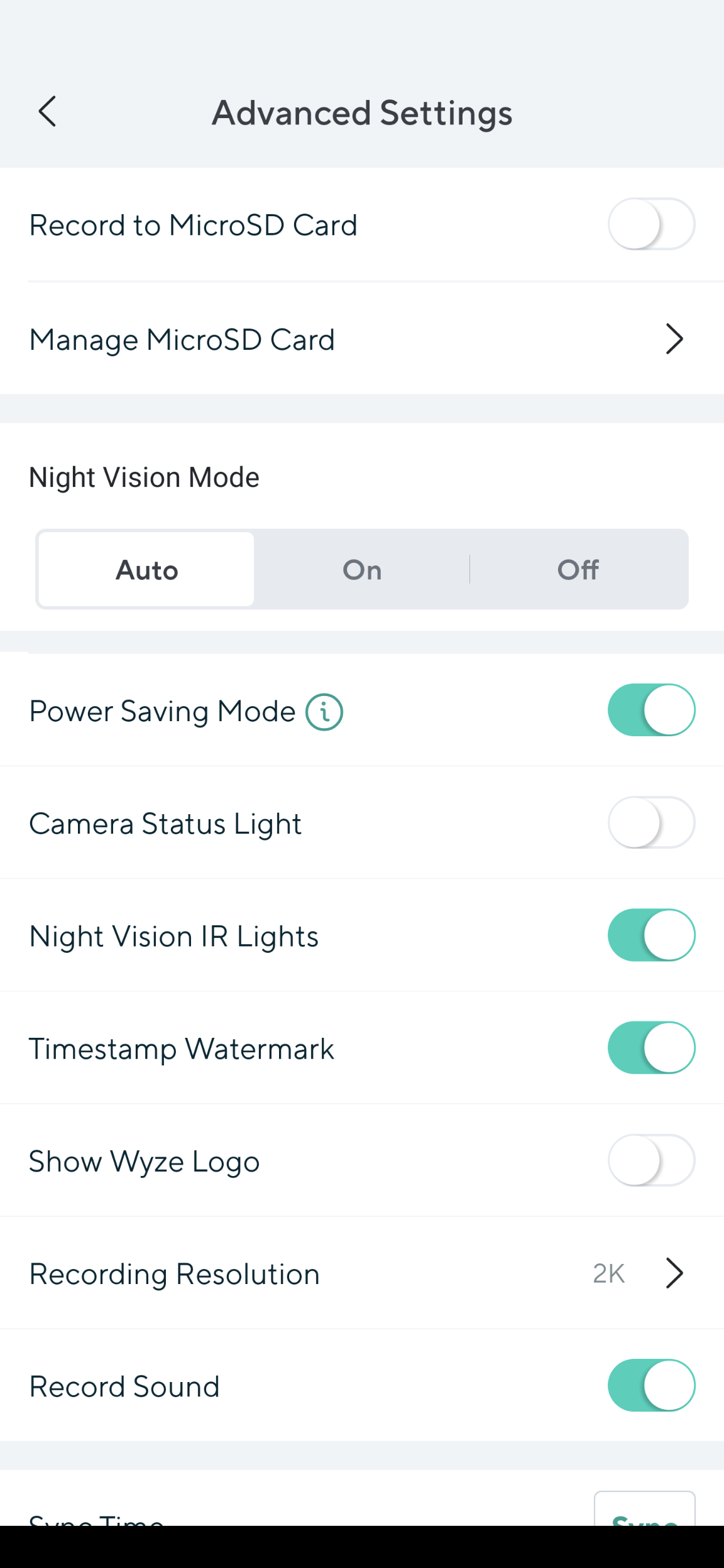This screenshot has height=1568, width=724.
Task: Set night vision mode to On
Action: 362,570
